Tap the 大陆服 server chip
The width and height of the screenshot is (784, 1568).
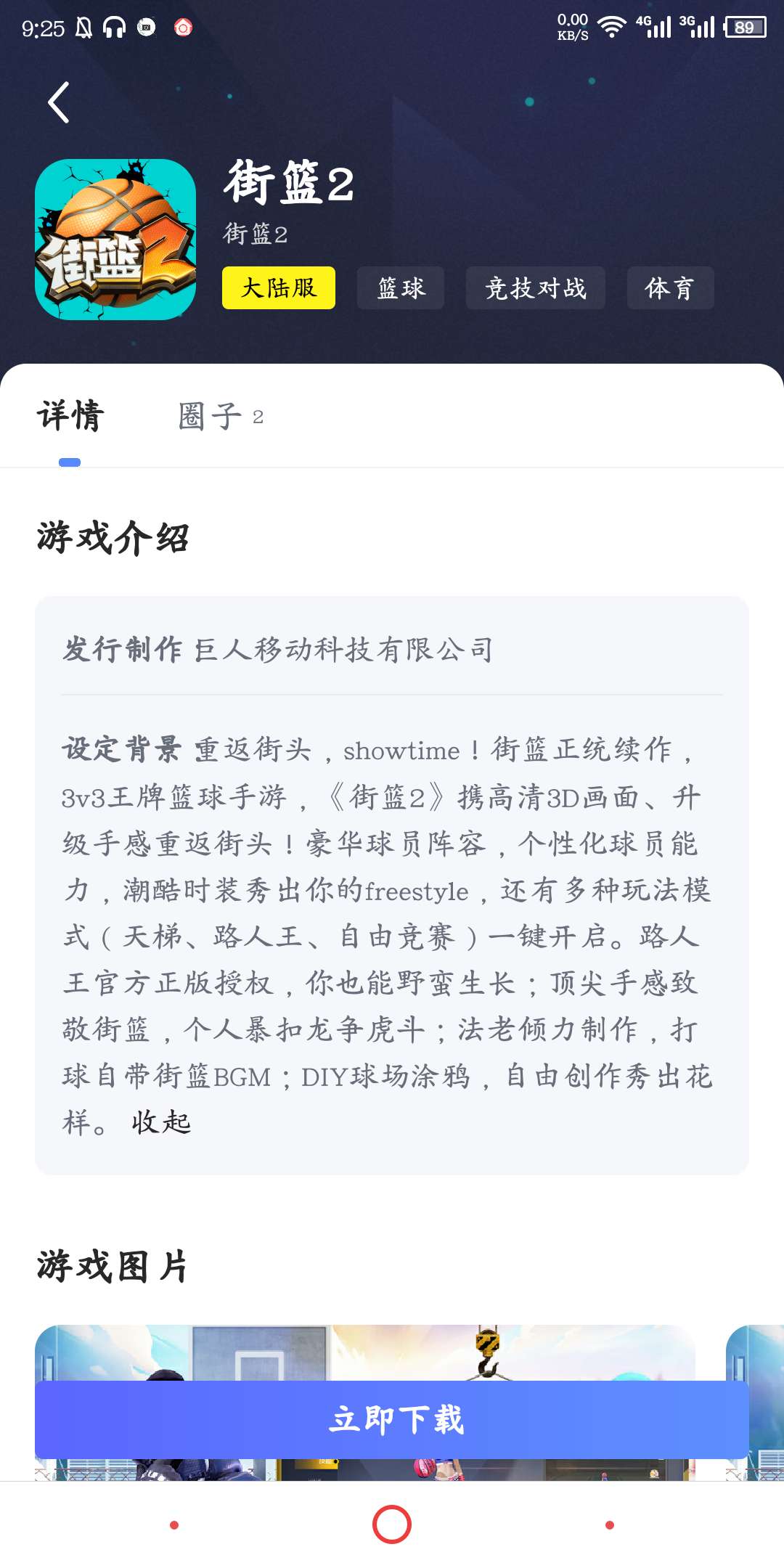[x=279, y=288]
